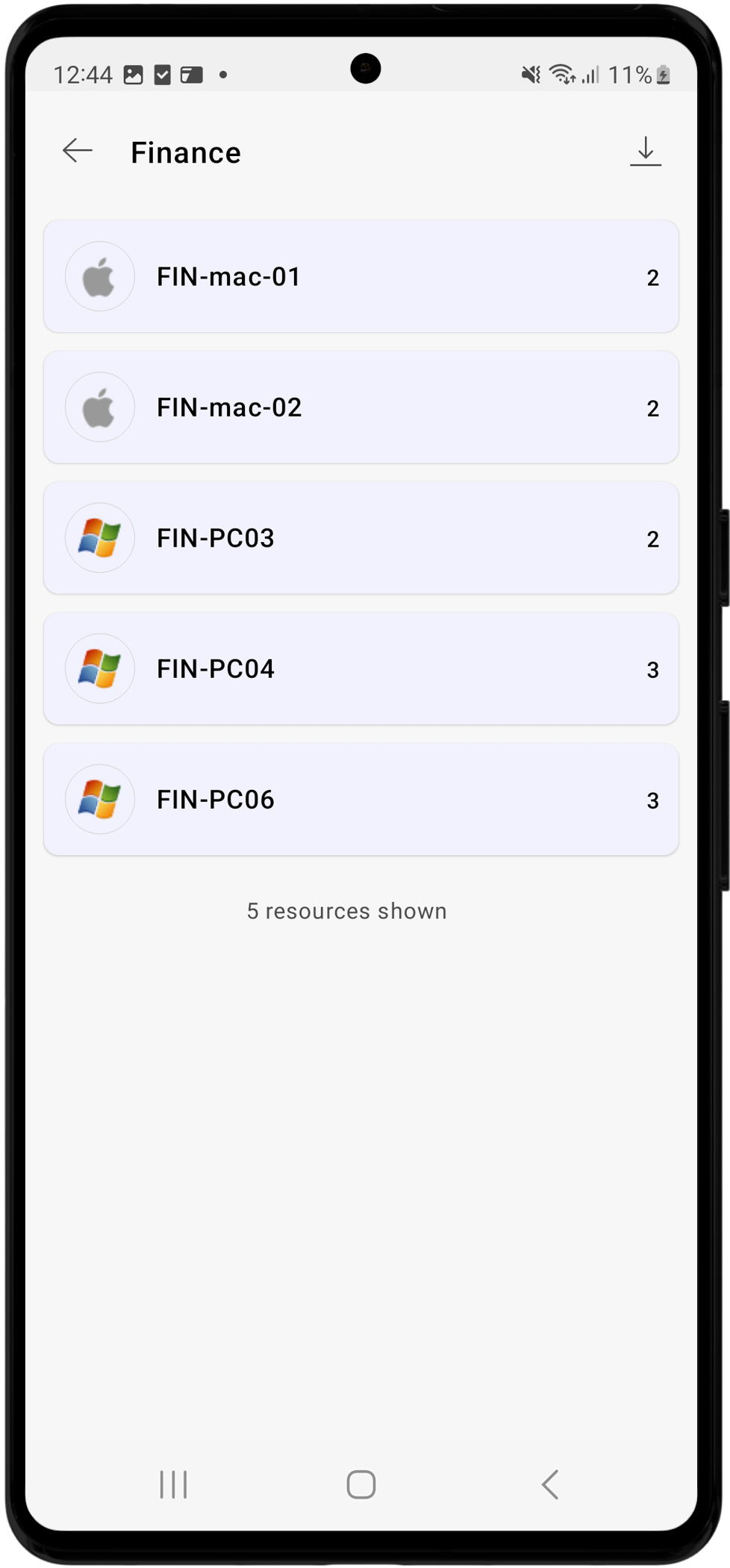The image size is (730, 1568).
Task: Select the FIN-mac-02 resource row
Action: [x=361, y=407]
